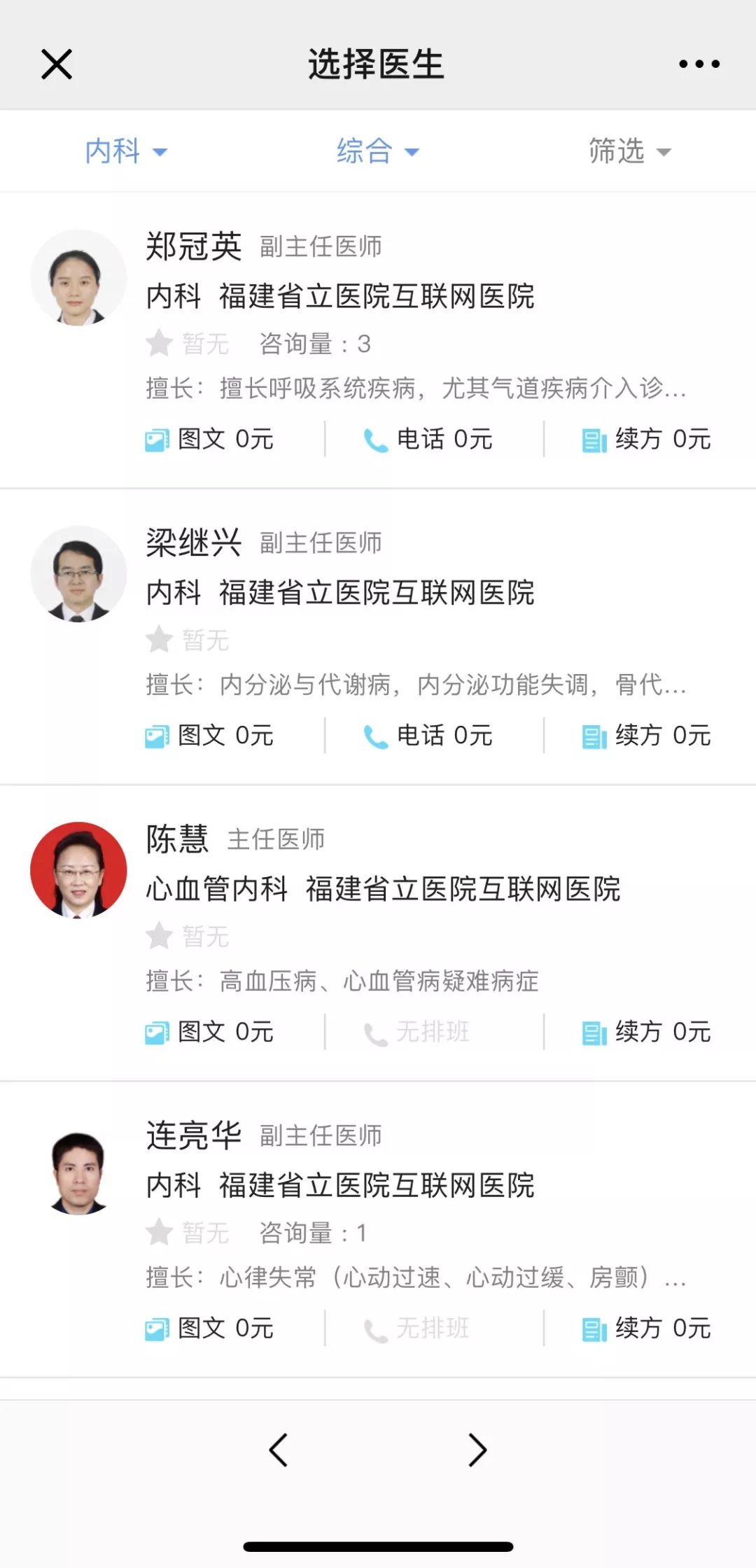Choose 电话 consultation with 梁继兴
756x1568 pixels.
pos(428,736)
